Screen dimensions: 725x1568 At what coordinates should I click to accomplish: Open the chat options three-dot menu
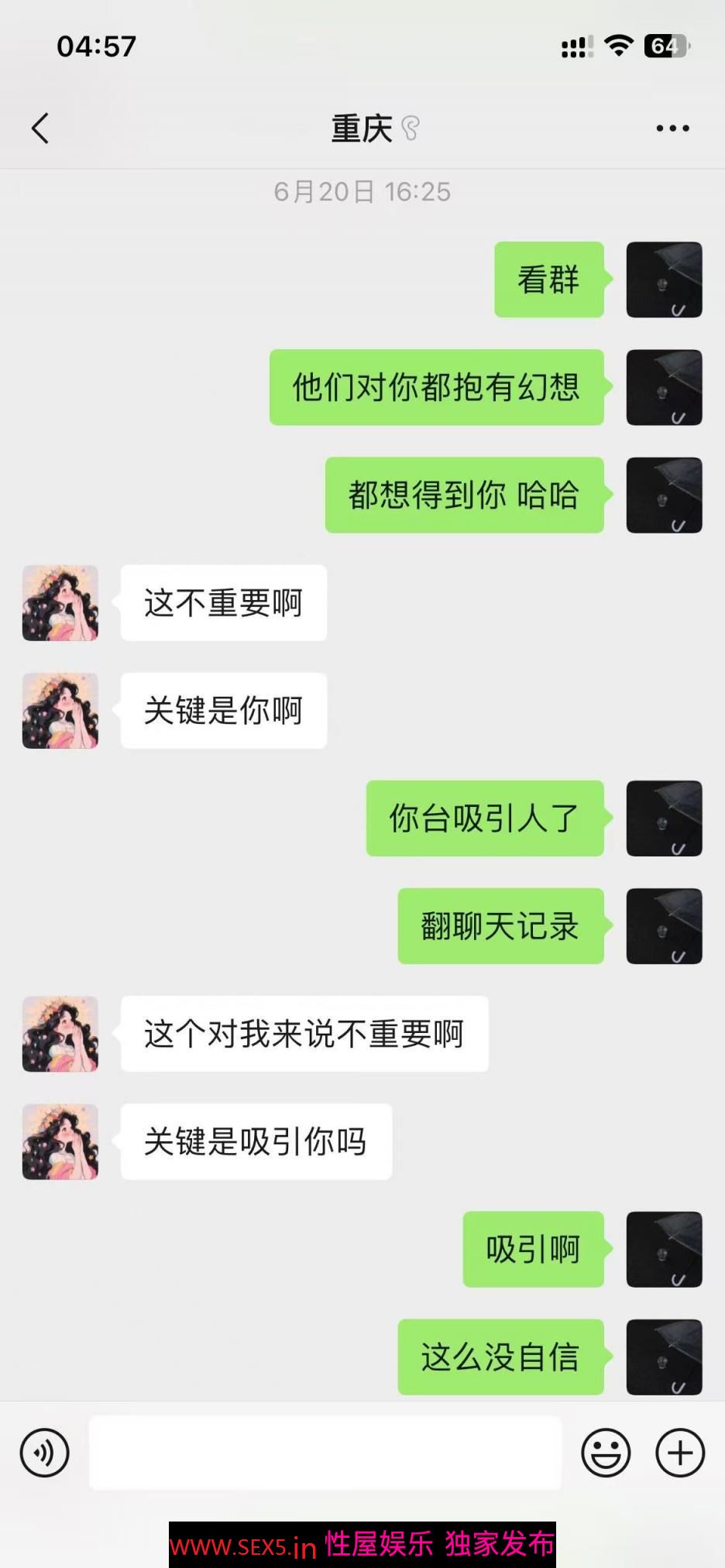click(672, 129)
